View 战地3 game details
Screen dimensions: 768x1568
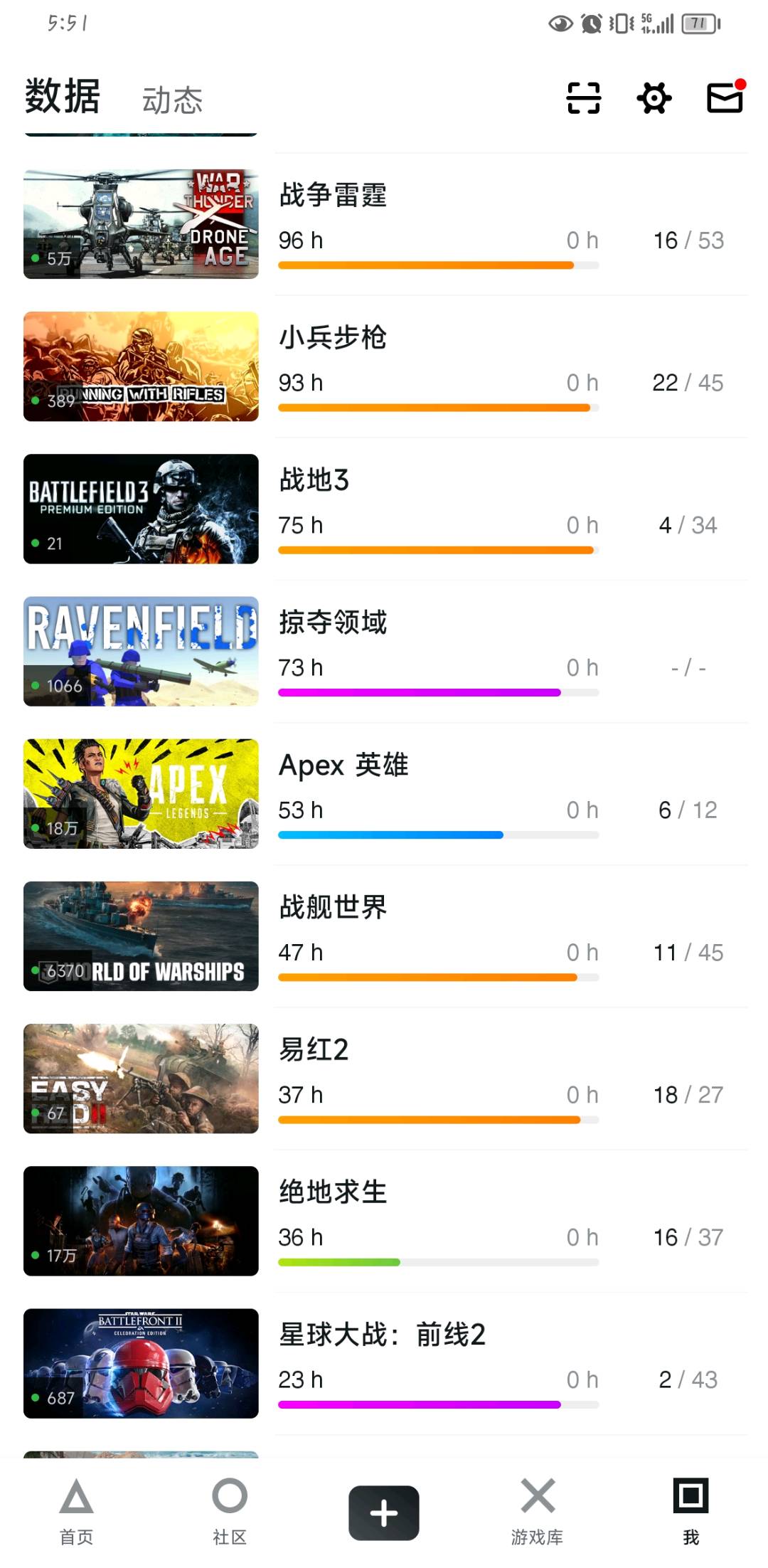point(385,509)
